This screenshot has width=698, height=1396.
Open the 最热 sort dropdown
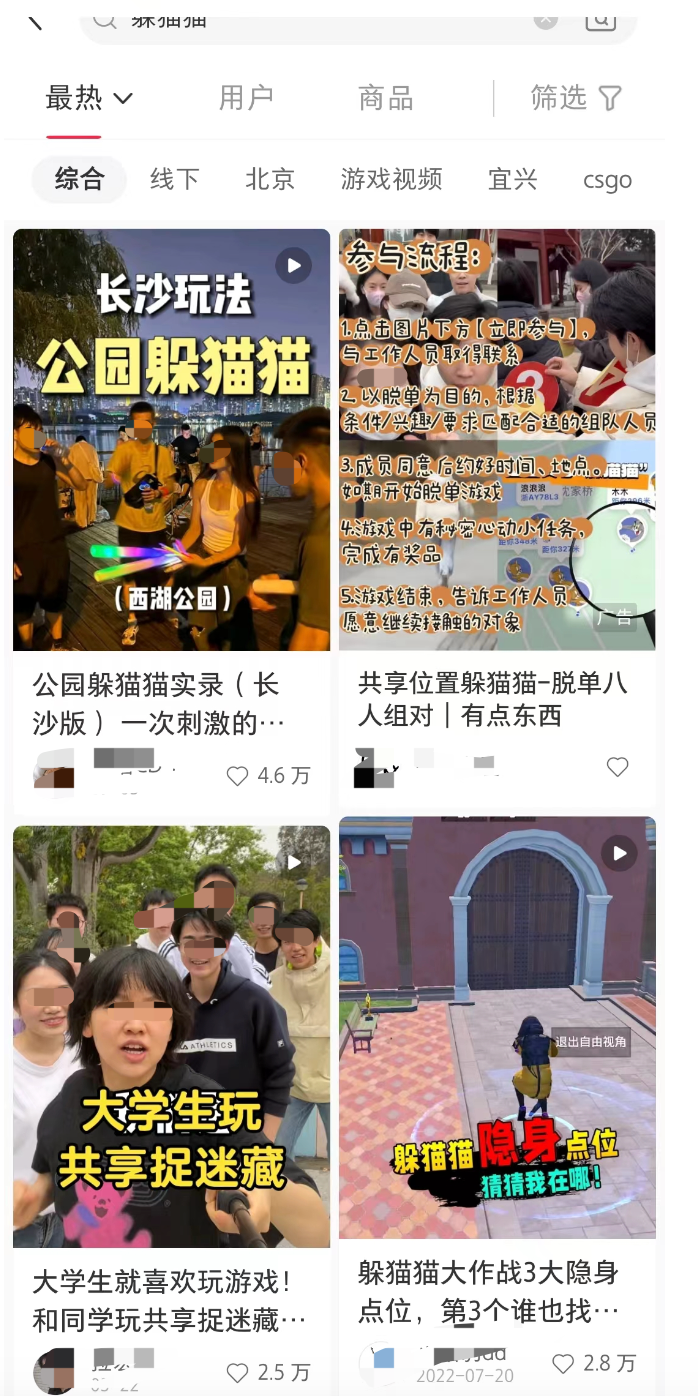point(89,98)
